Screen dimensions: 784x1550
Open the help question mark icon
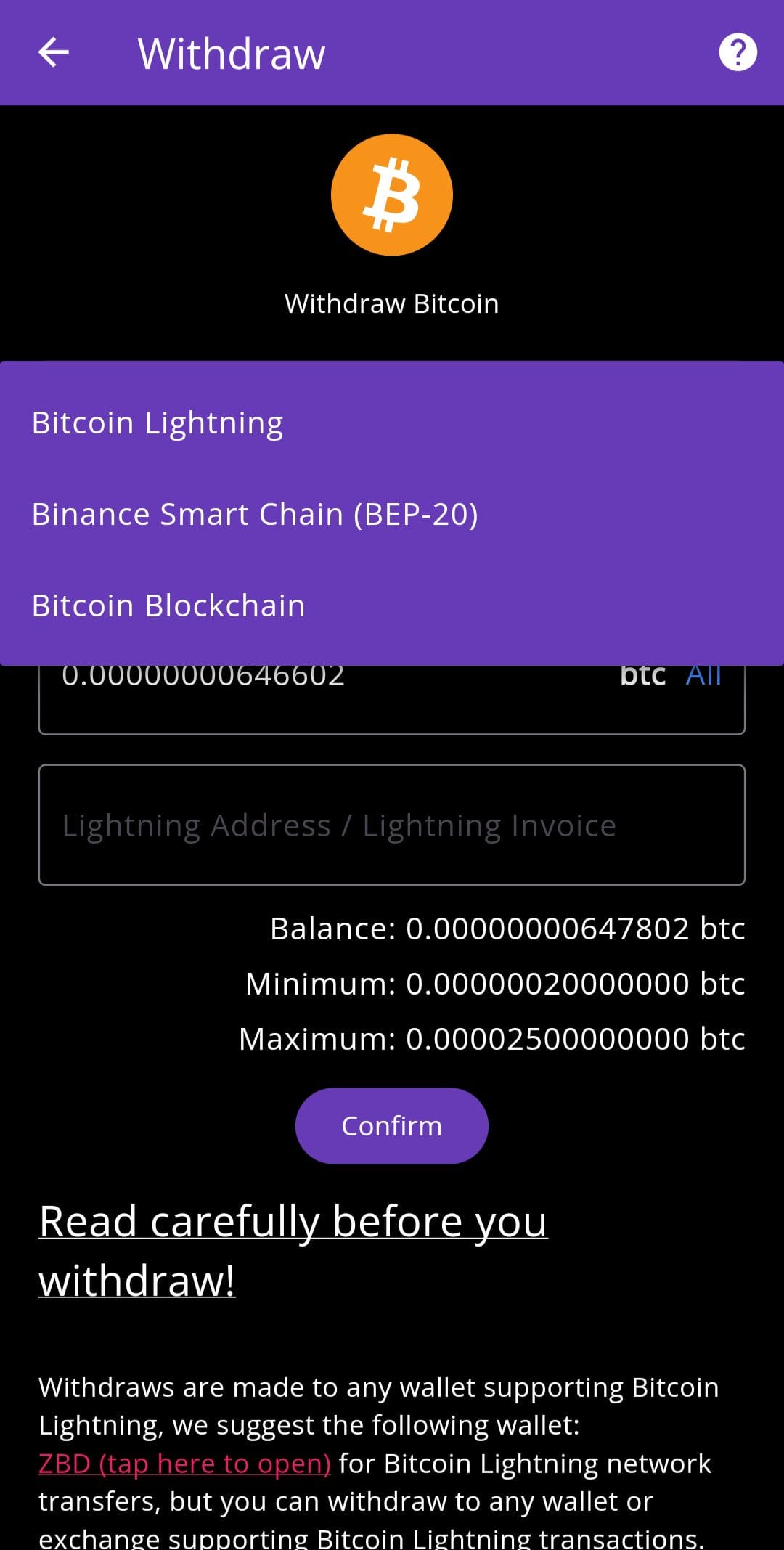click(738, 53)
